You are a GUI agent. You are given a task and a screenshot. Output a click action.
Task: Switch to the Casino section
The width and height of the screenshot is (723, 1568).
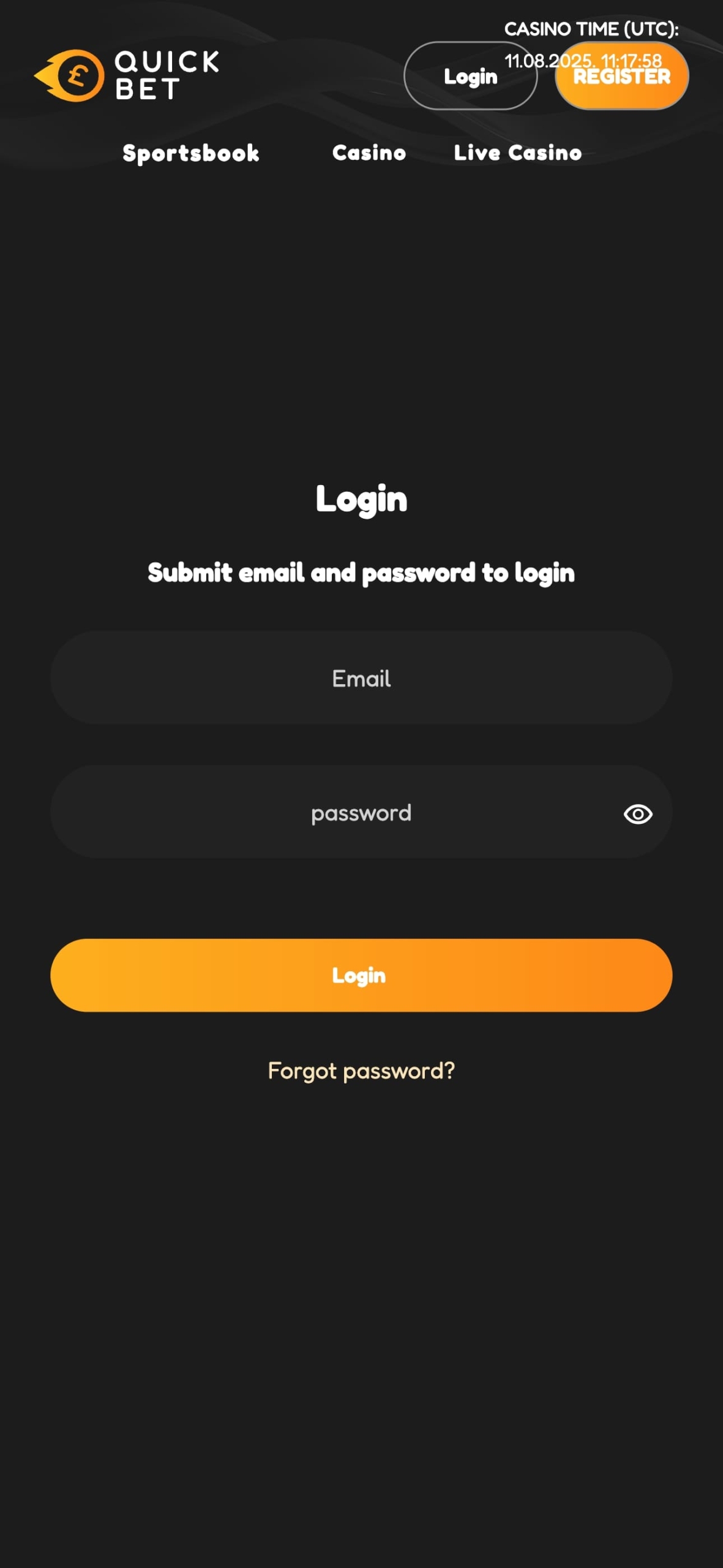[369, 153]
